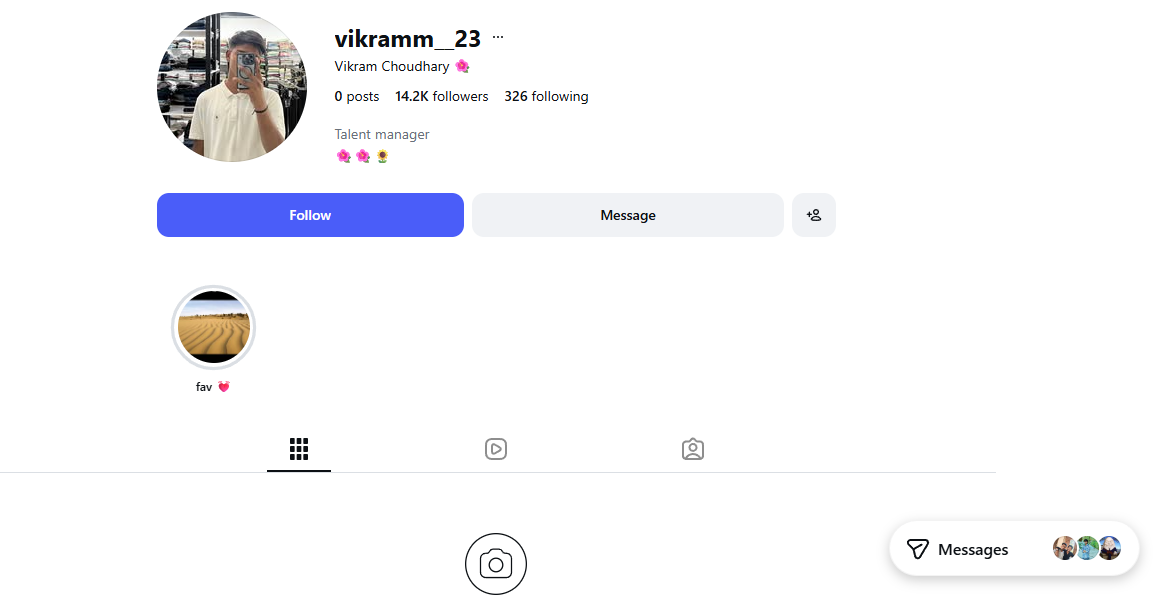Switch to the tagged photos tab

(693, 449)
